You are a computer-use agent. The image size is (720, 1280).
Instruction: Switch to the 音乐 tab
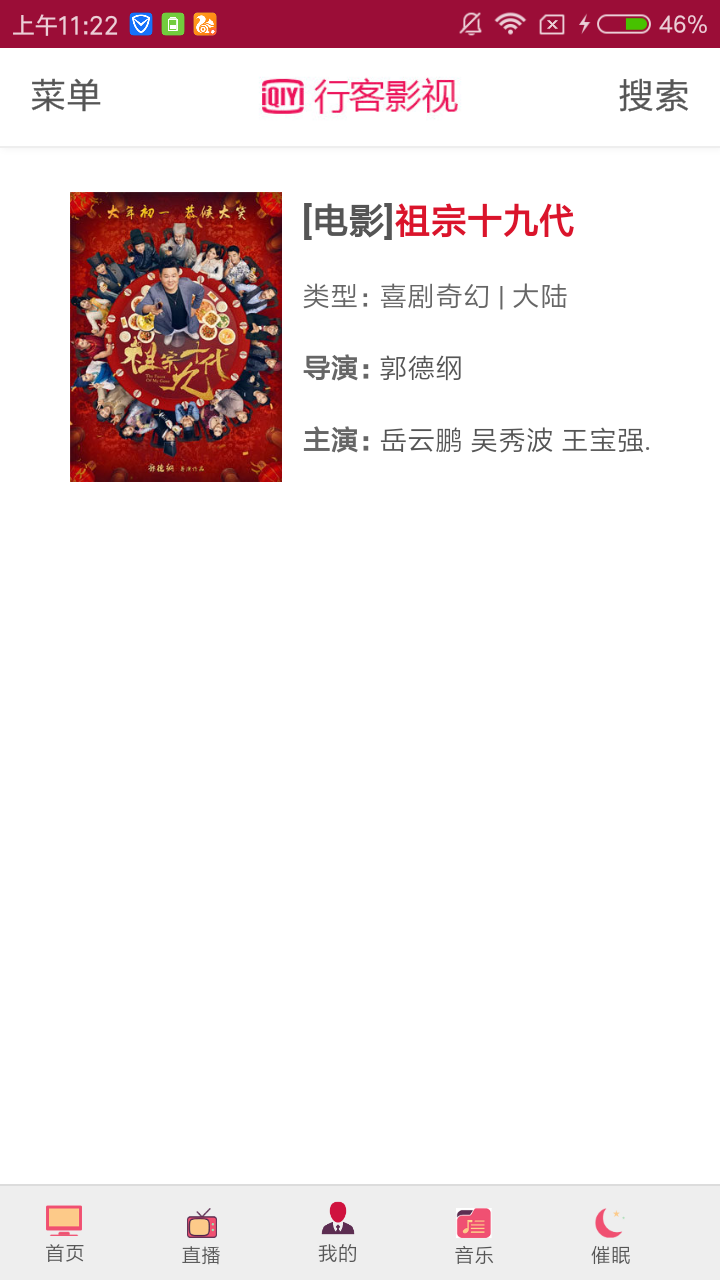coord(474,1236)
